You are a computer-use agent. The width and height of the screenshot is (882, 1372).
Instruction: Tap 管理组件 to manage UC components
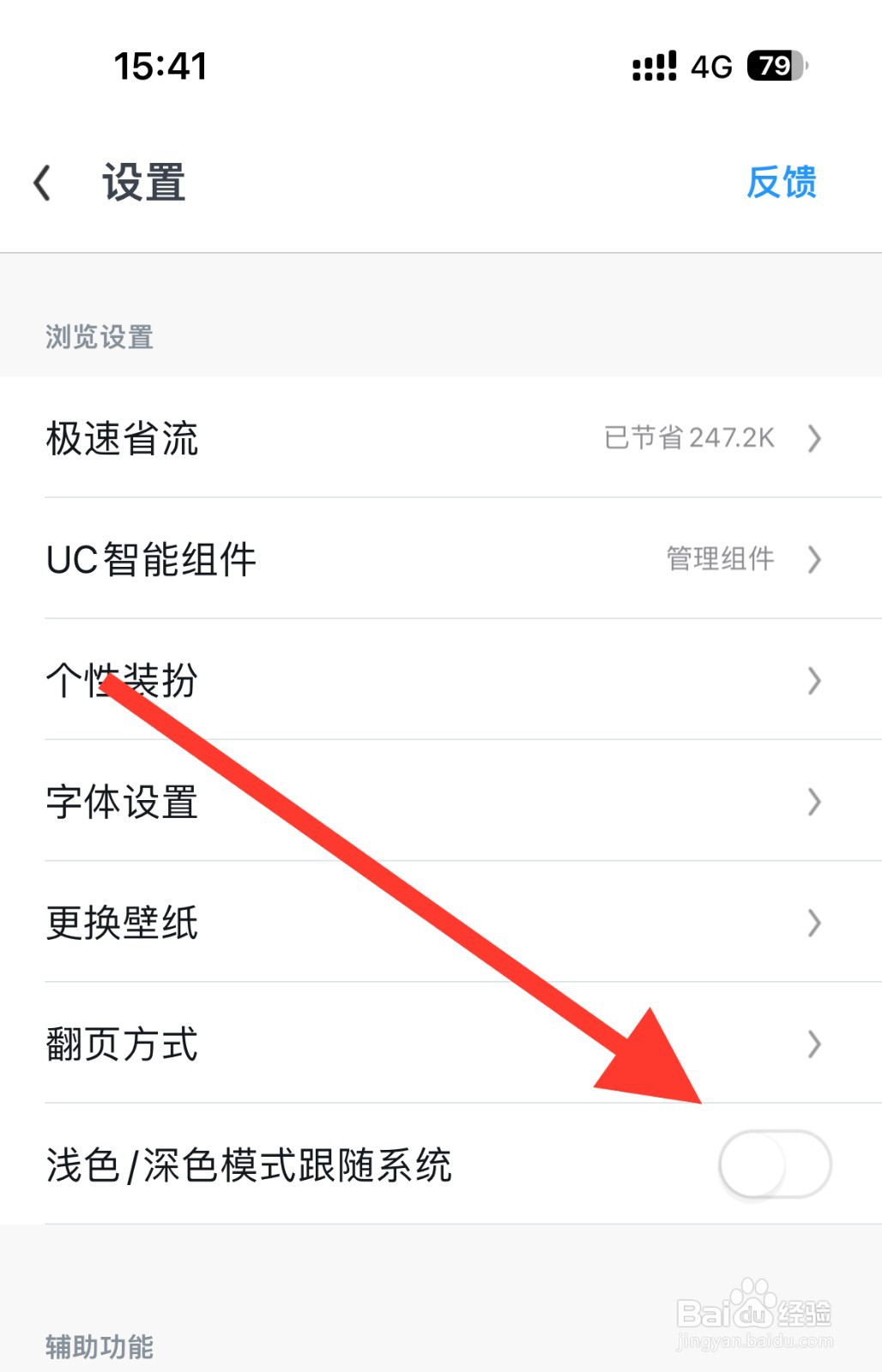pyautogui.click(x=718, y=559)
